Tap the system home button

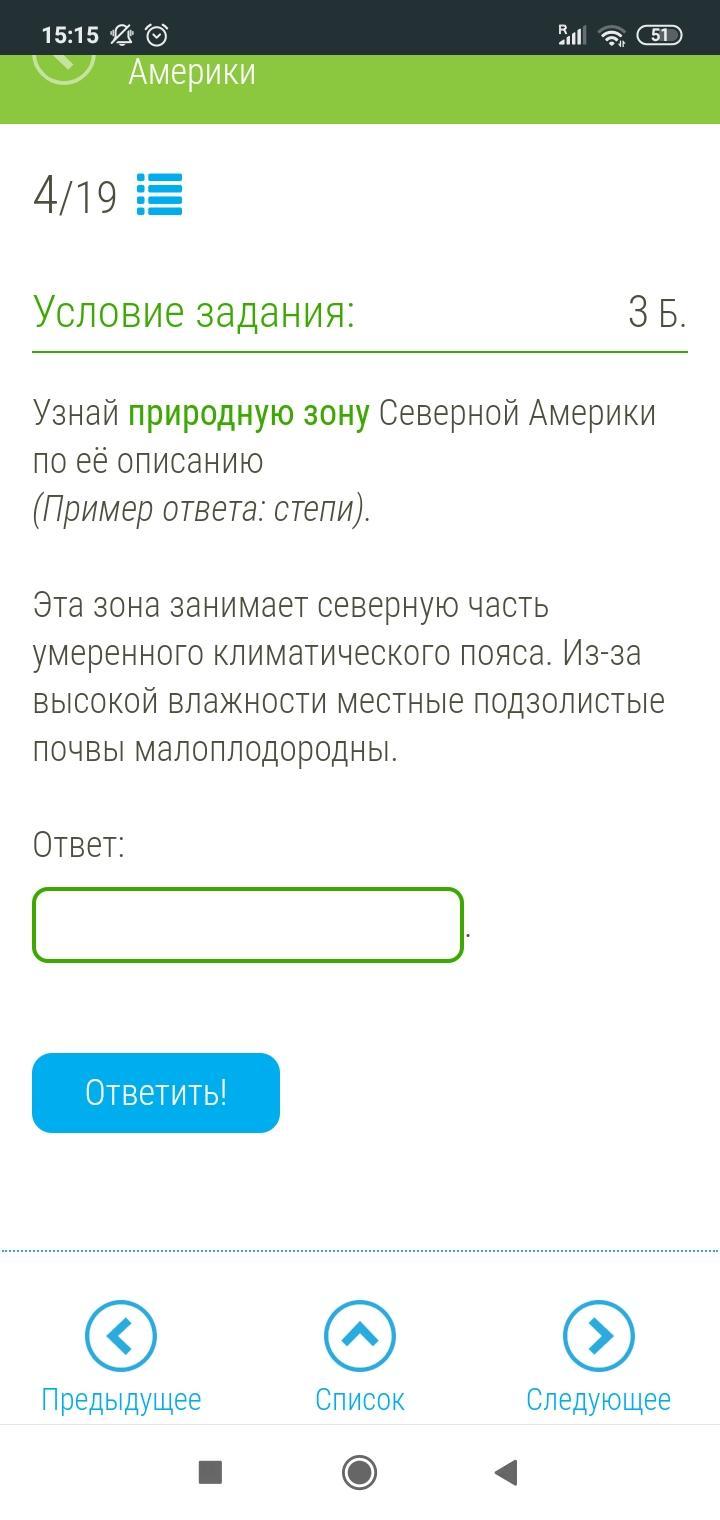(x=360, y=1472)
